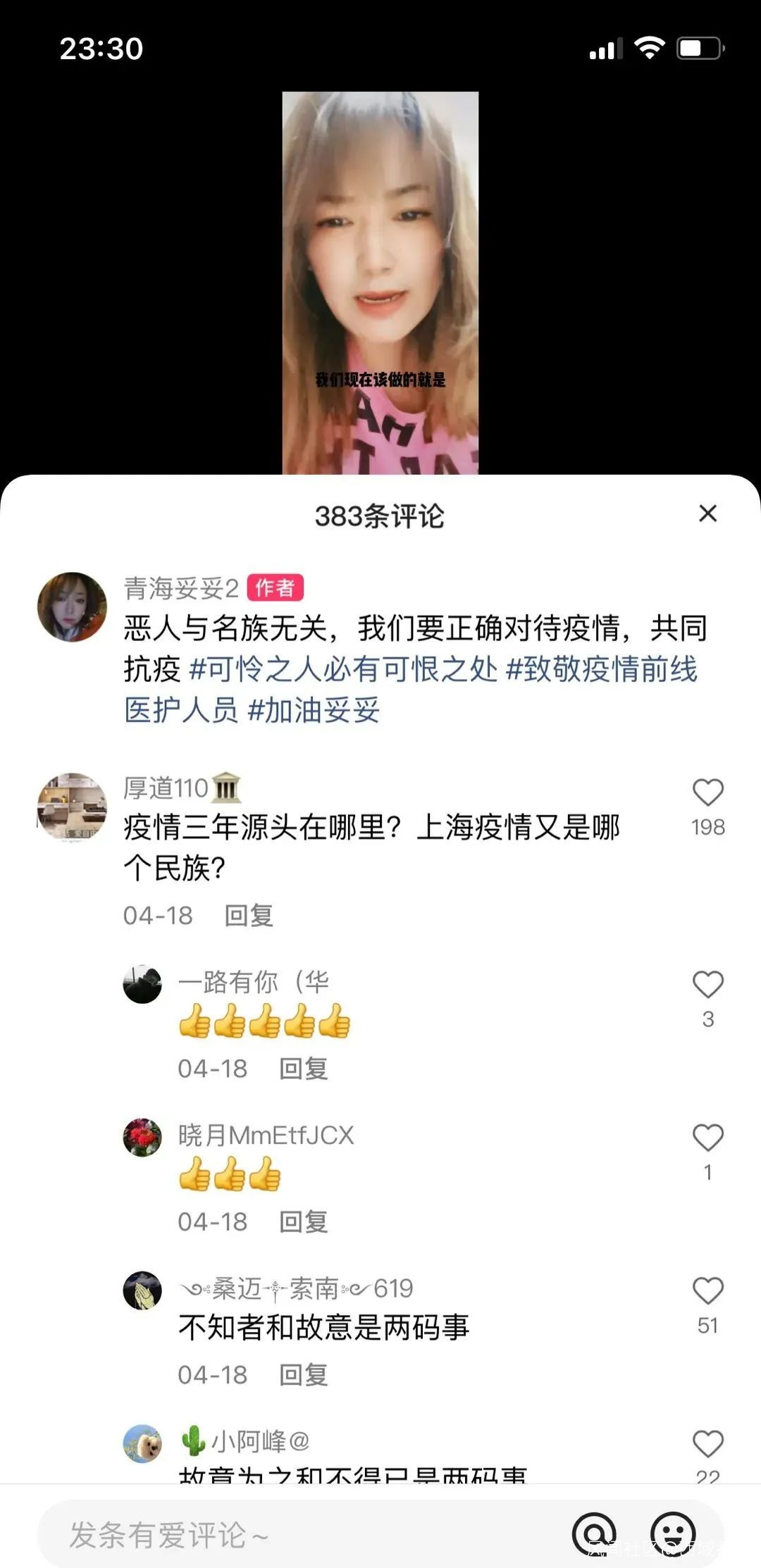The width and height of the screenshot is (761, 1568).
Task: Focus the 发条有爱评论 comment box
Action: click(282, 1534)
